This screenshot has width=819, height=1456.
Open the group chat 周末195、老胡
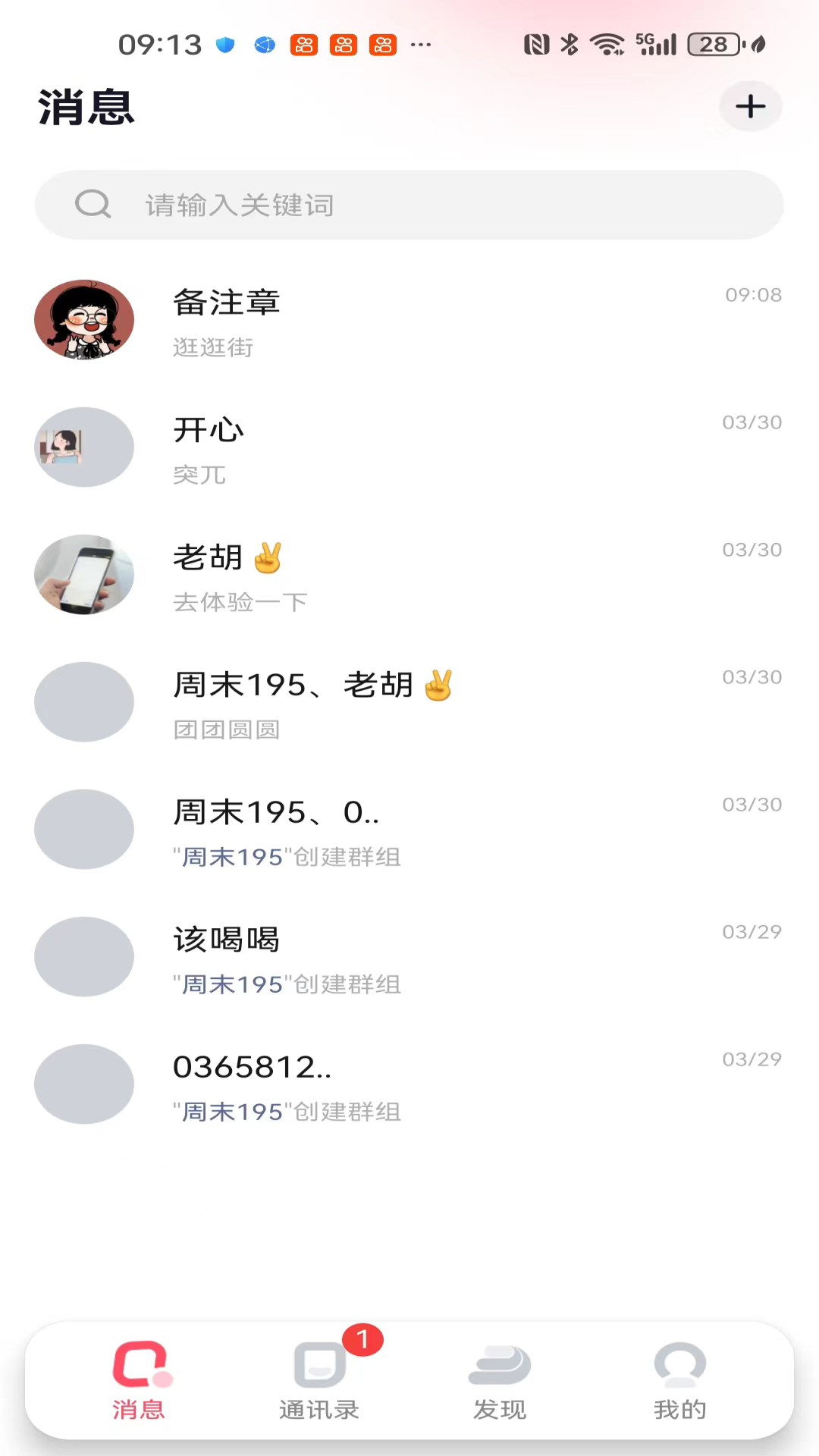[409, 702]
